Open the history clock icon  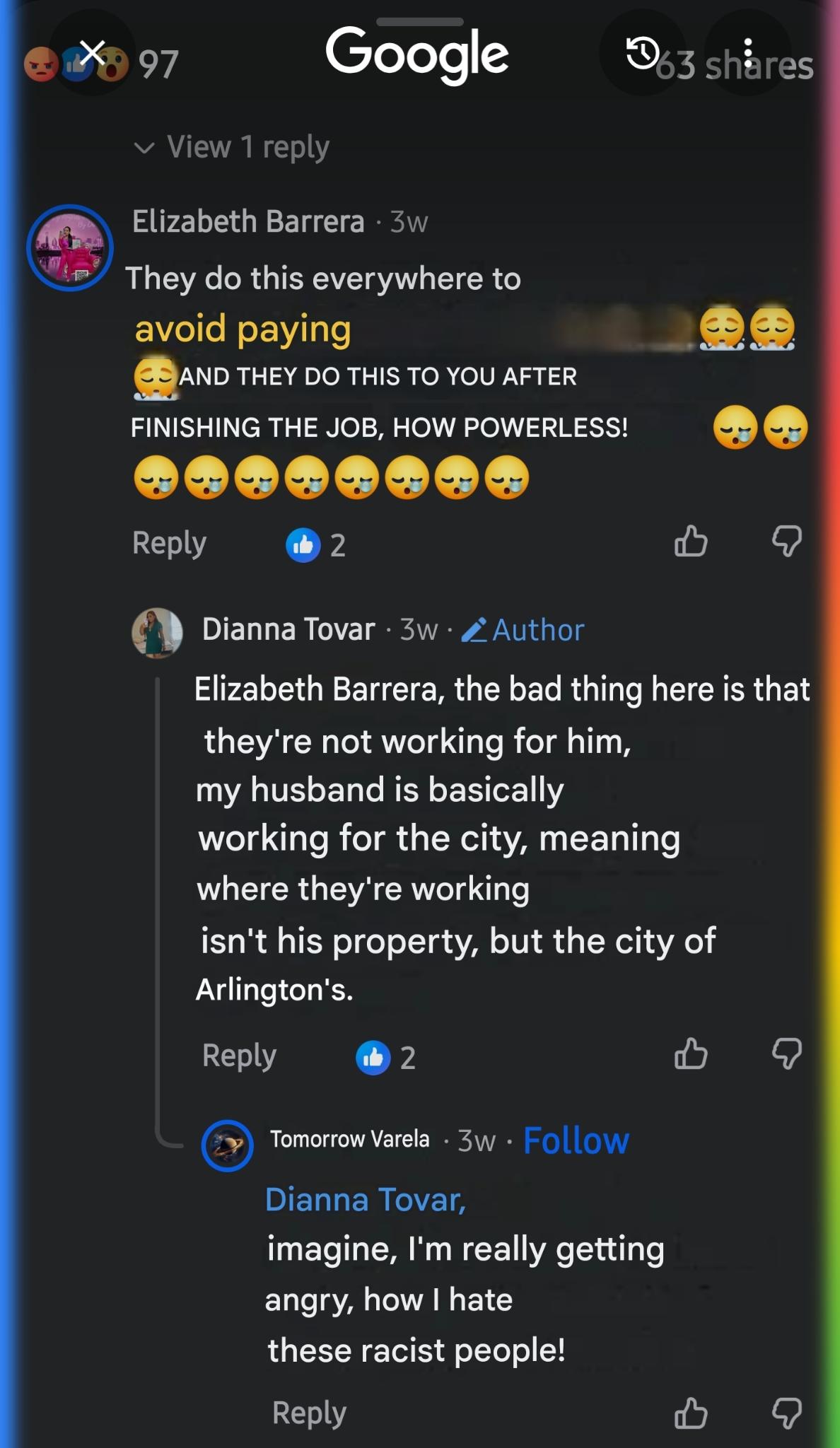(643, 53)
